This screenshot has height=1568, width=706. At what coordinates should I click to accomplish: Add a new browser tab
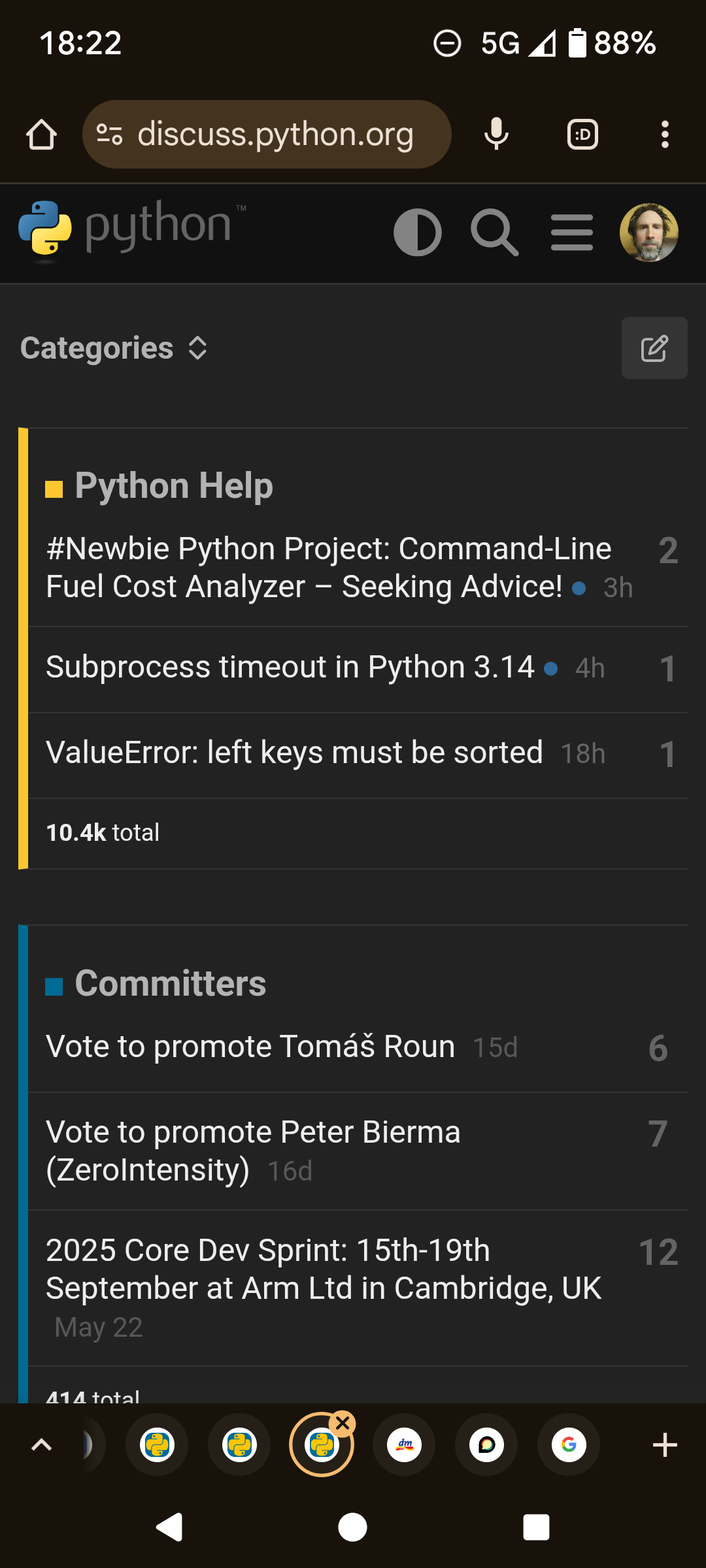pyautogui.click(x=665, y=1445)
